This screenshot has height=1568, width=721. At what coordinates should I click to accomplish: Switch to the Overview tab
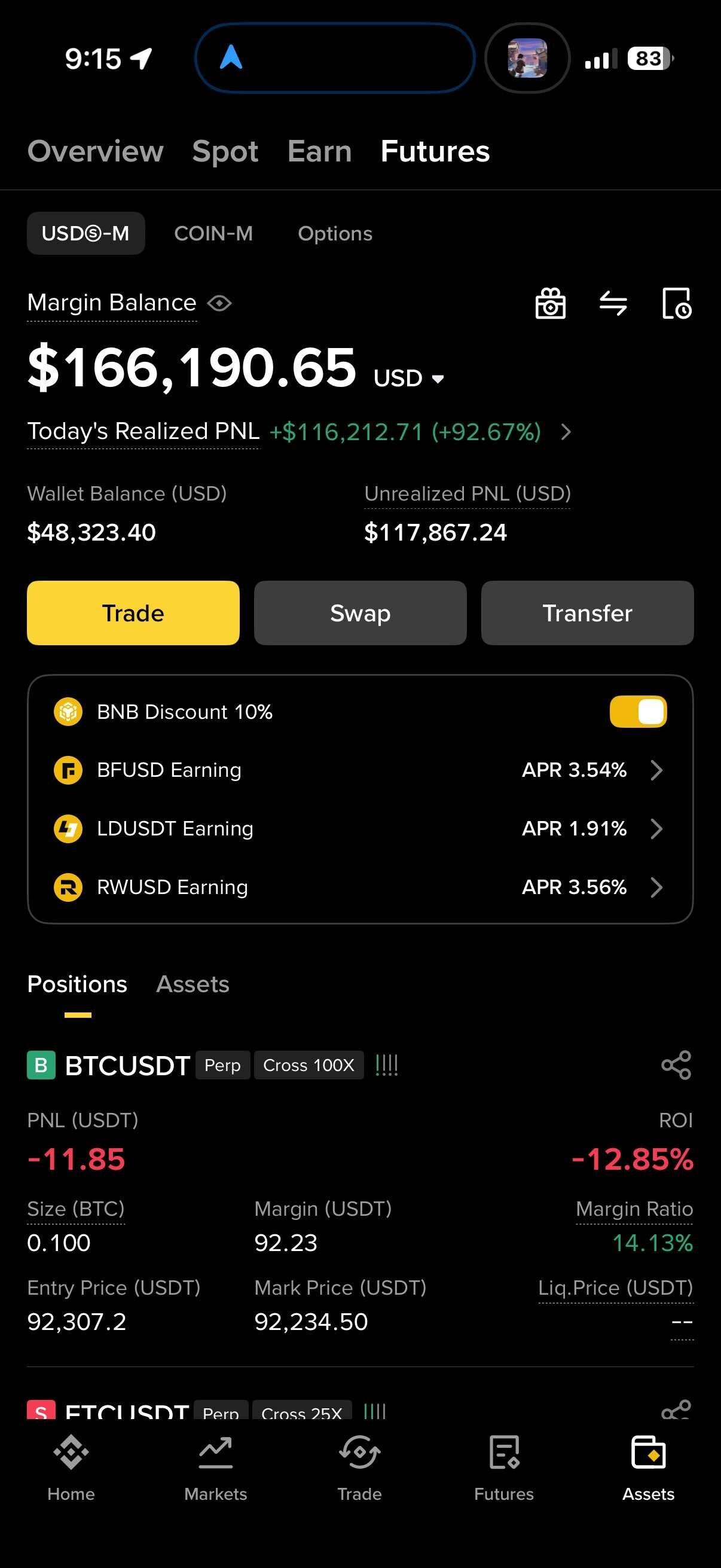point(96,151)
